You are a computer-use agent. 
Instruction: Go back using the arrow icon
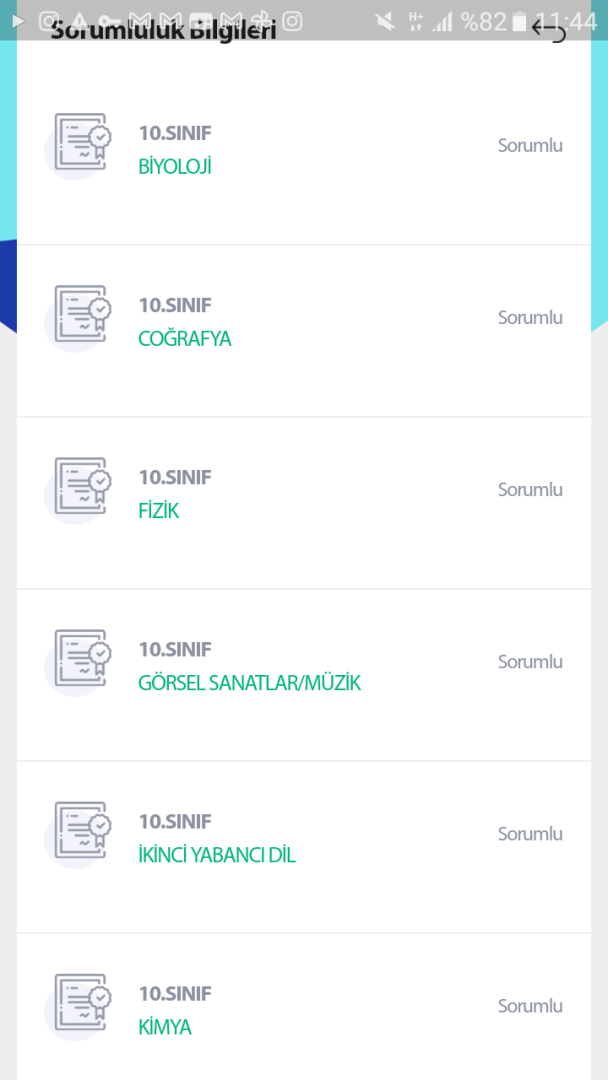[x=549, y=31]
